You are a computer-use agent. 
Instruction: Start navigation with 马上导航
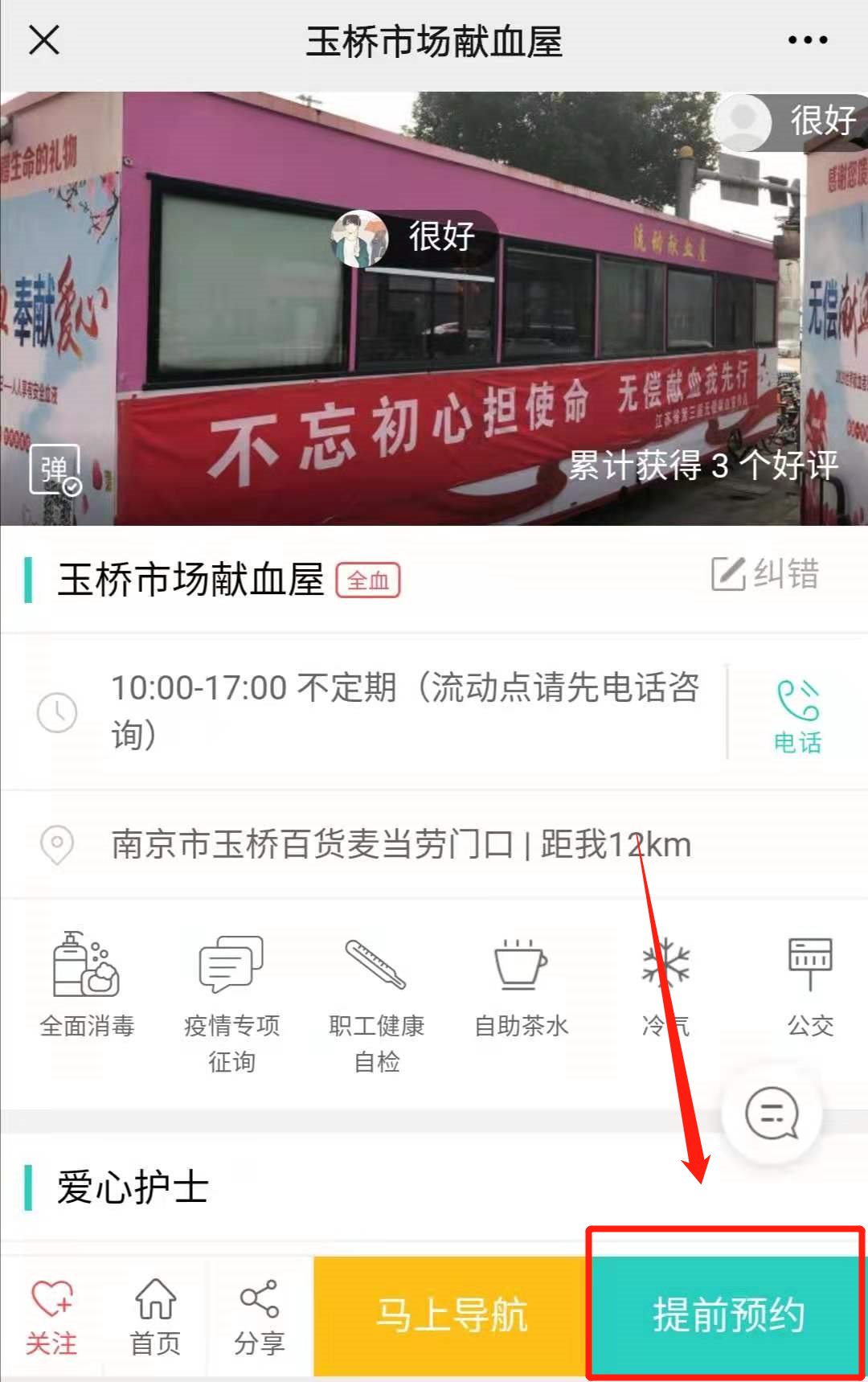451,1316
